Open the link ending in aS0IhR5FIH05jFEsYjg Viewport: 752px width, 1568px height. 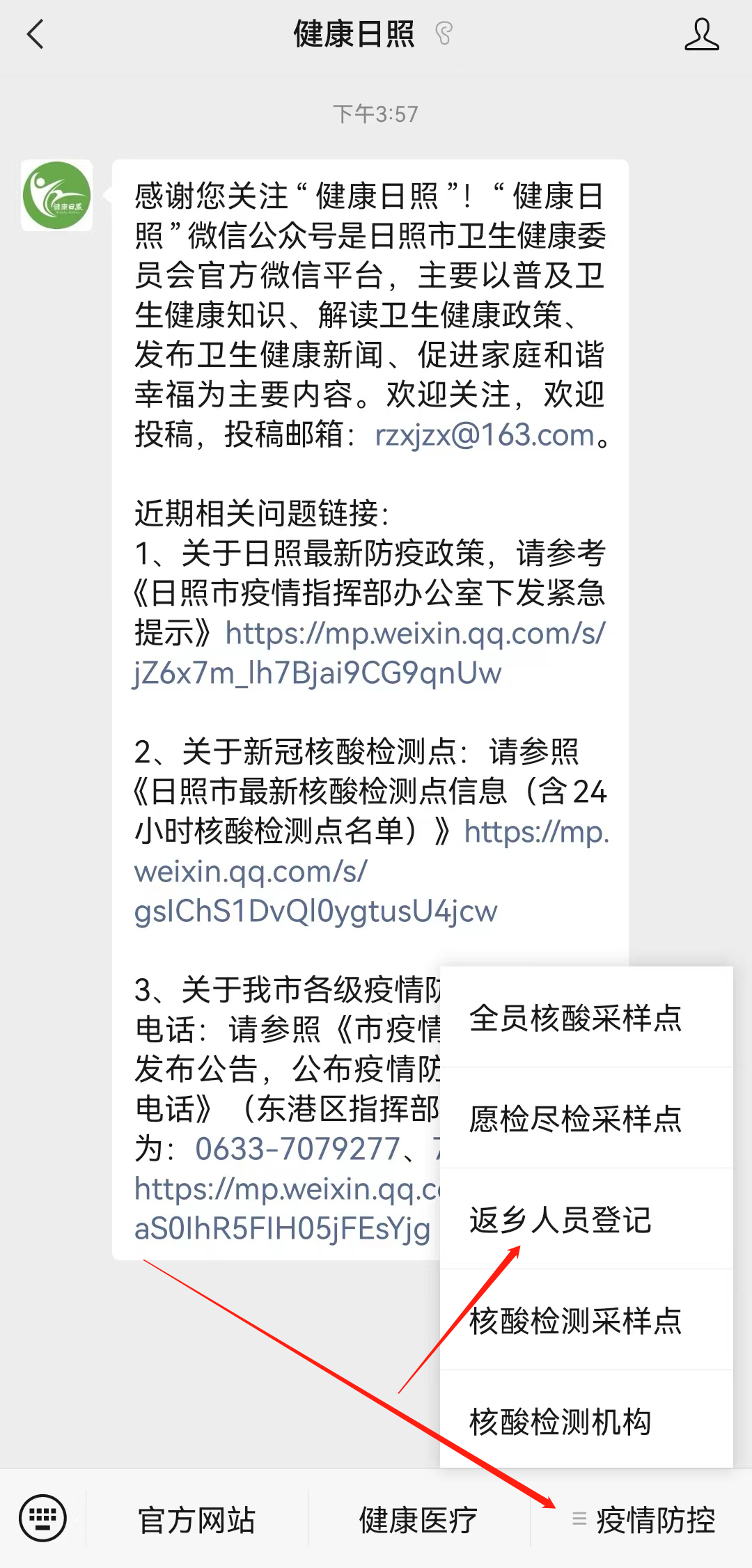pos(282,1229)
